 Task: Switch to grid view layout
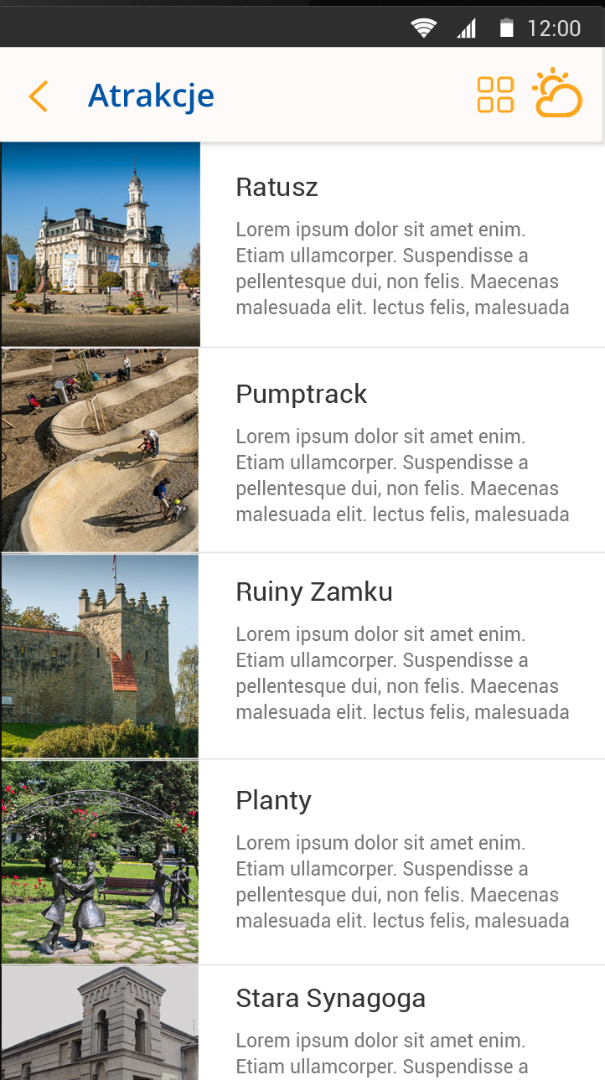tap(495, 95)
